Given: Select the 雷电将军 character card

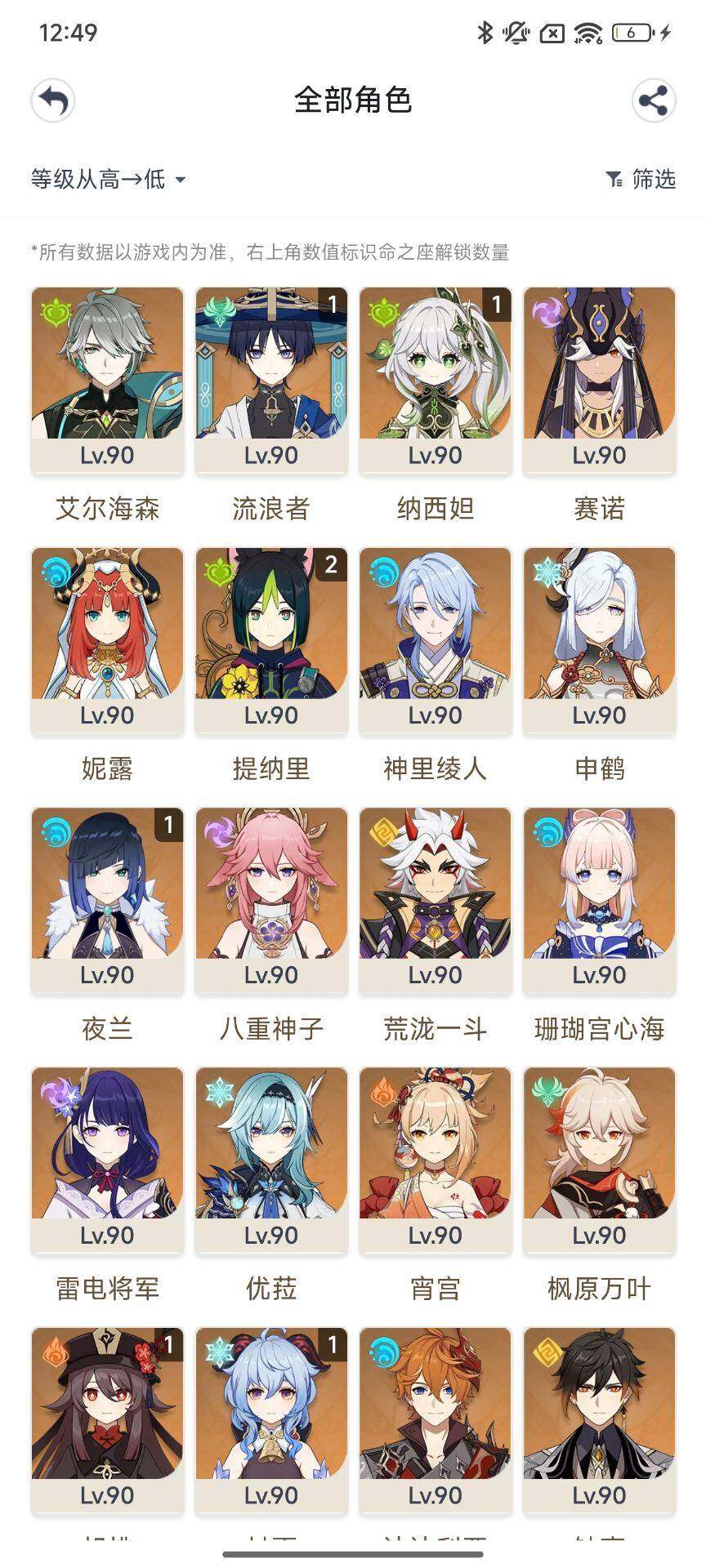Looking at the screenshot, I should [107, 1160].
